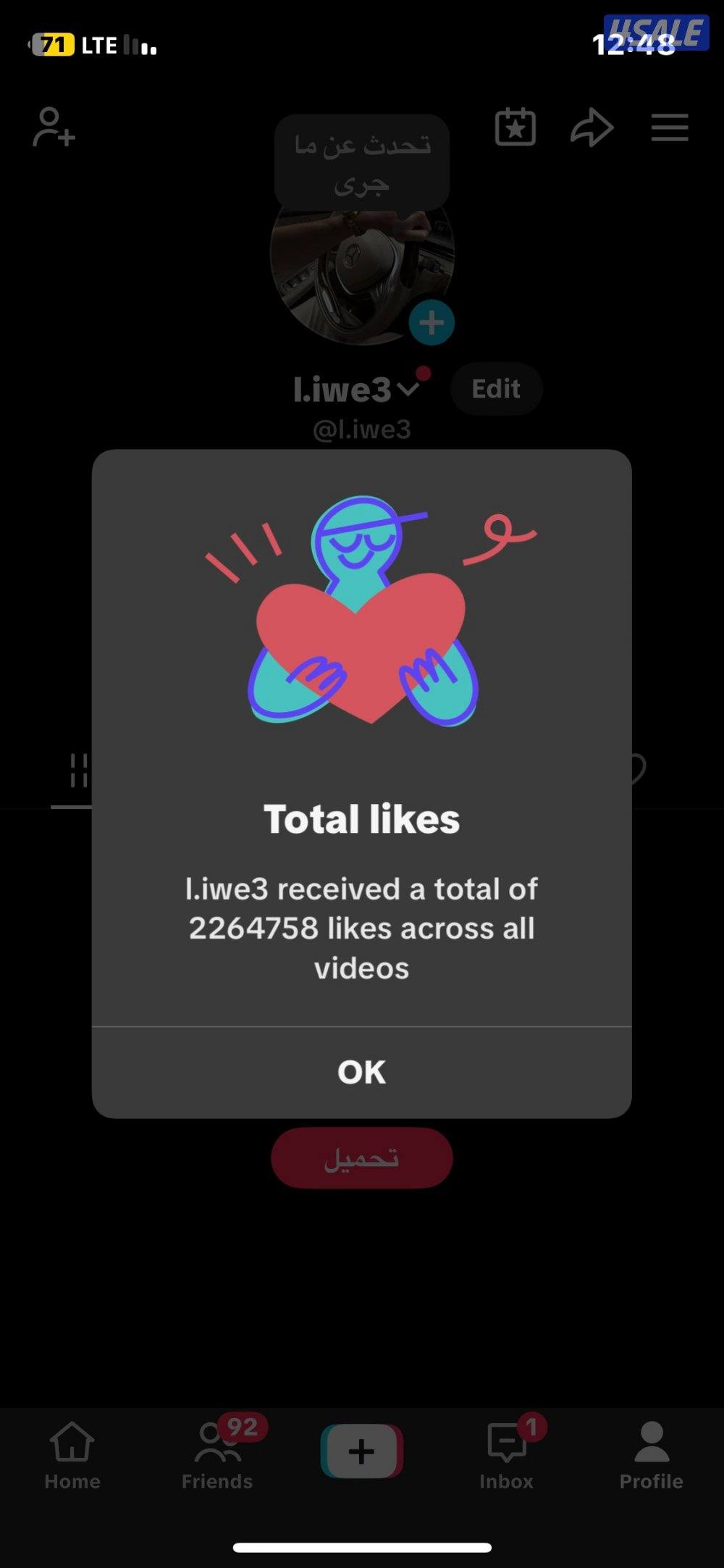This screenshot has width=724, height=1568.
Task: Open the calendar star events icon
Action: pos(515,128)
